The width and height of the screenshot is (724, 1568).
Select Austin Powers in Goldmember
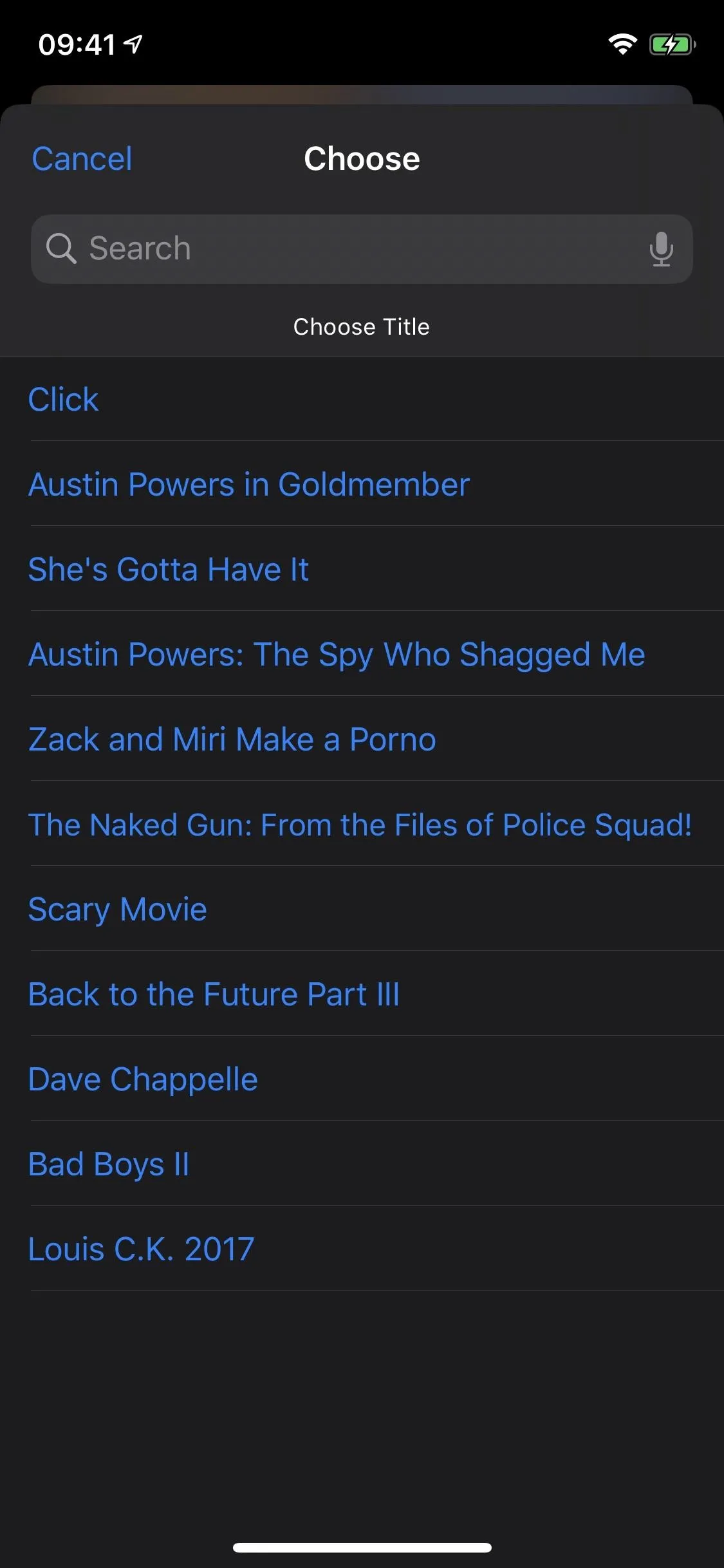(x=362, y=484)
